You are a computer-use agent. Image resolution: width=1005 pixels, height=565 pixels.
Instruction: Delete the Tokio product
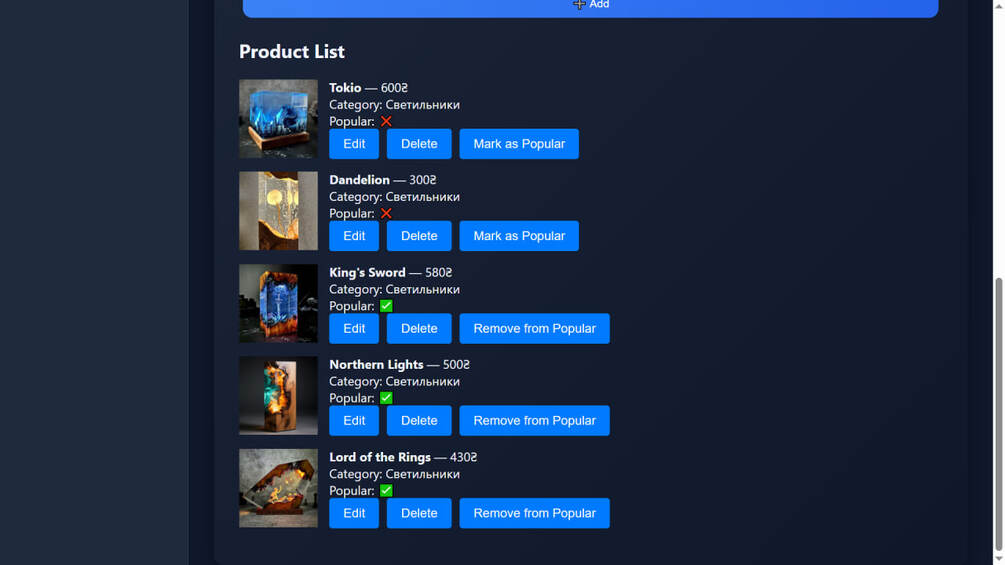tap(419, 144)
